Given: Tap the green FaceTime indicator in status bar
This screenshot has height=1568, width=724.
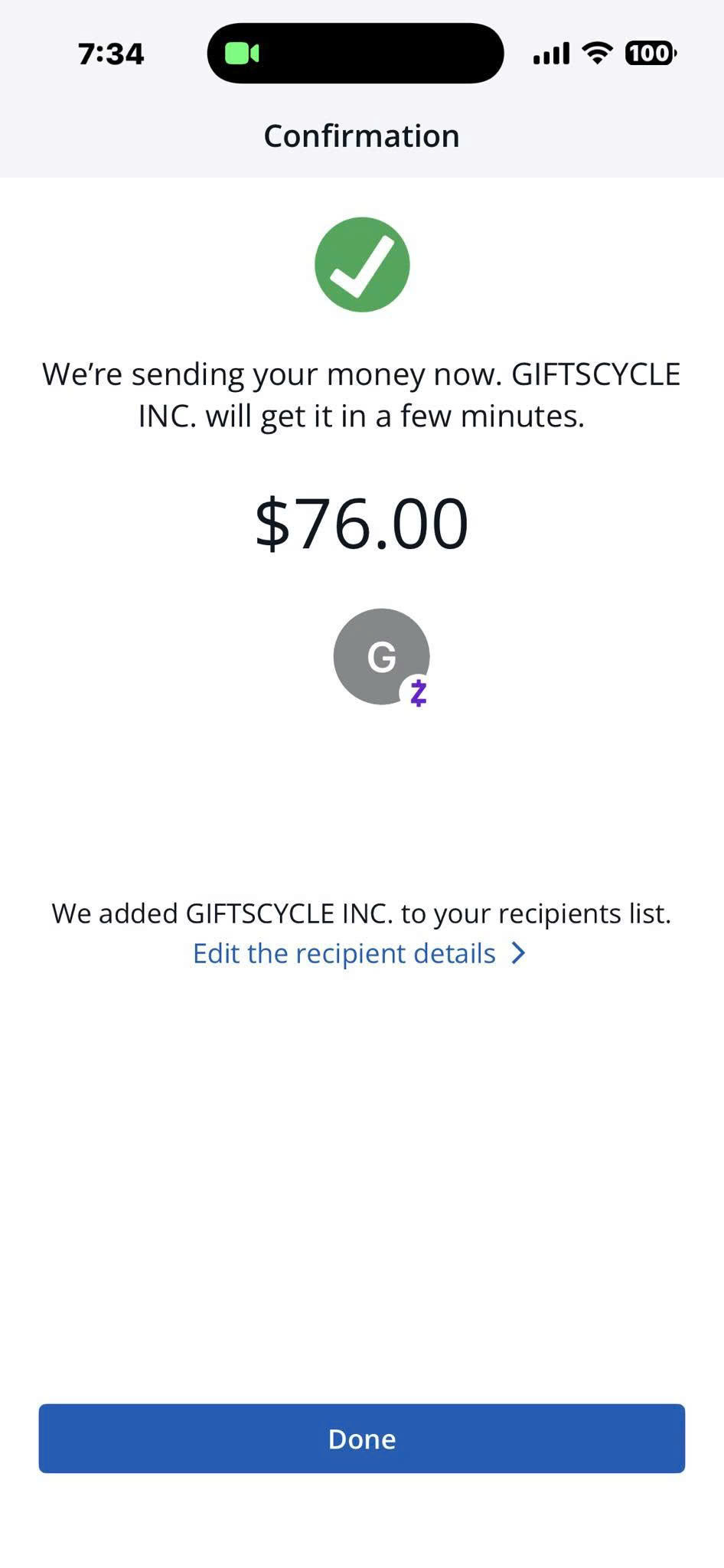Looking at the screenshot, I should click(242, 54).
